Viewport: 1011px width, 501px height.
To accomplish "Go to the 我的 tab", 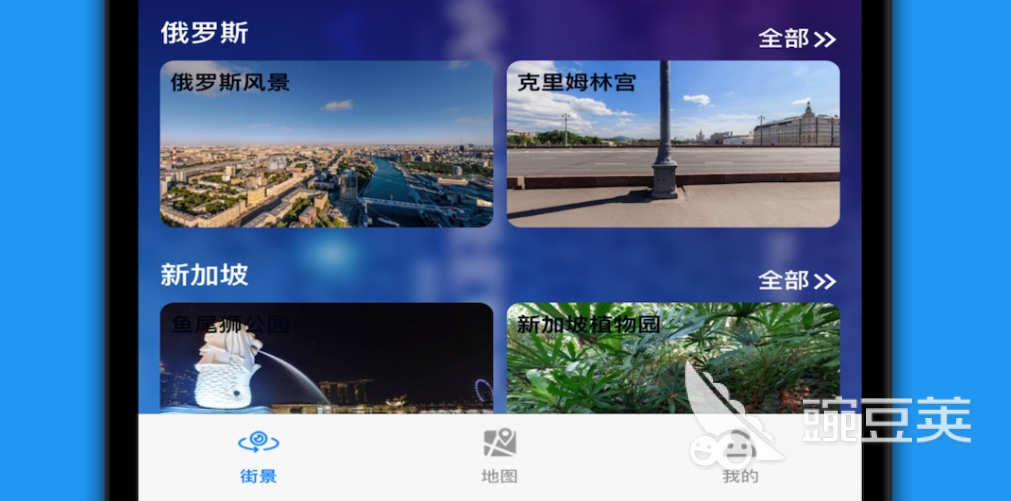I will (740, 456).
